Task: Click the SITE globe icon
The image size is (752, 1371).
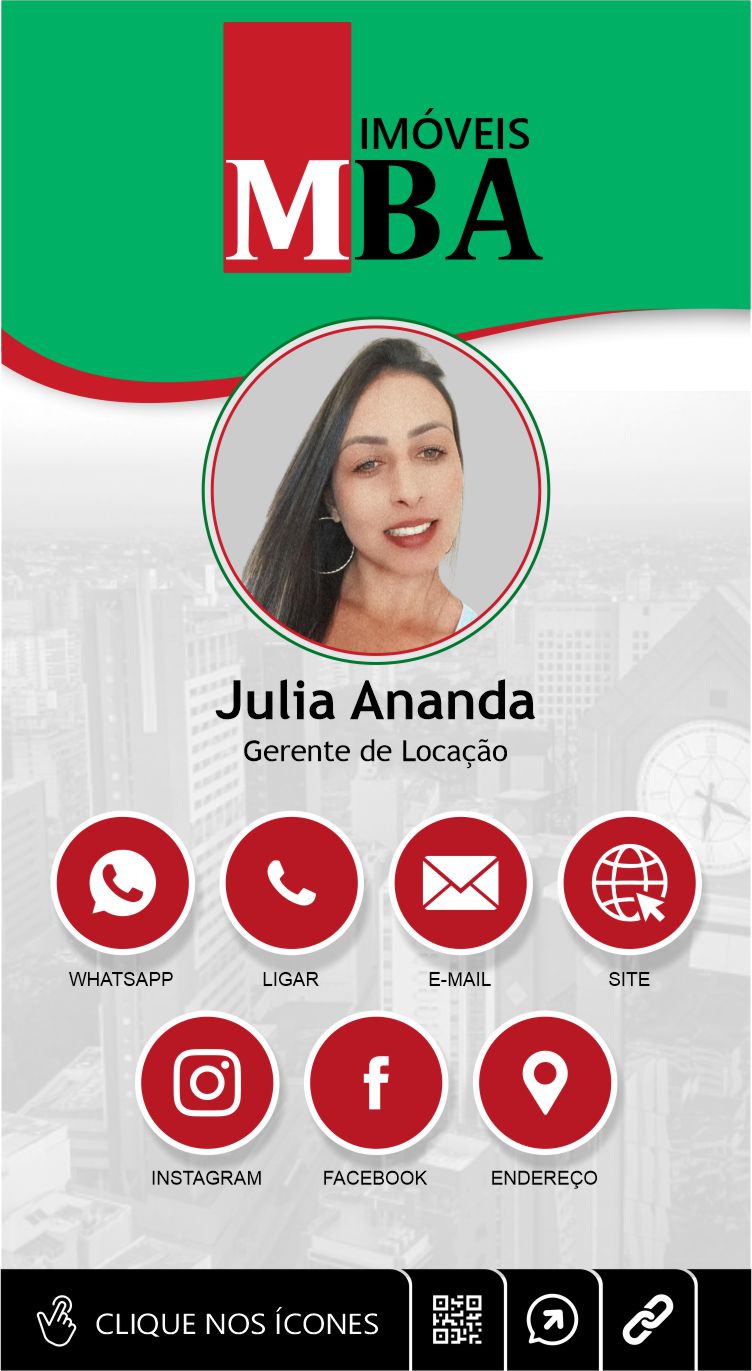Action: (627, 884)
